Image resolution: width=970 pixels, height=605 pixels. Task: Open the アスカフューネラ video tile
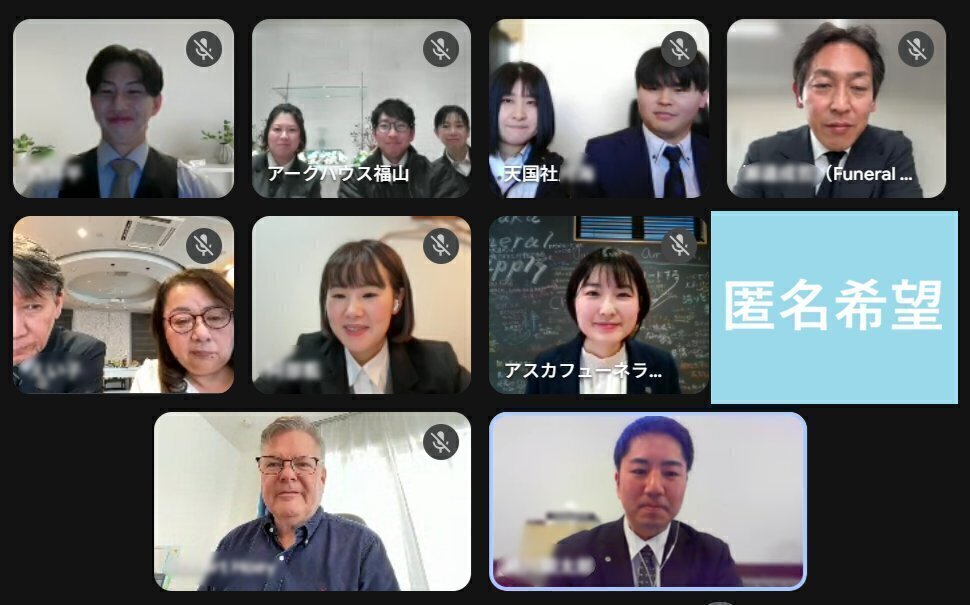click(598, 305)
